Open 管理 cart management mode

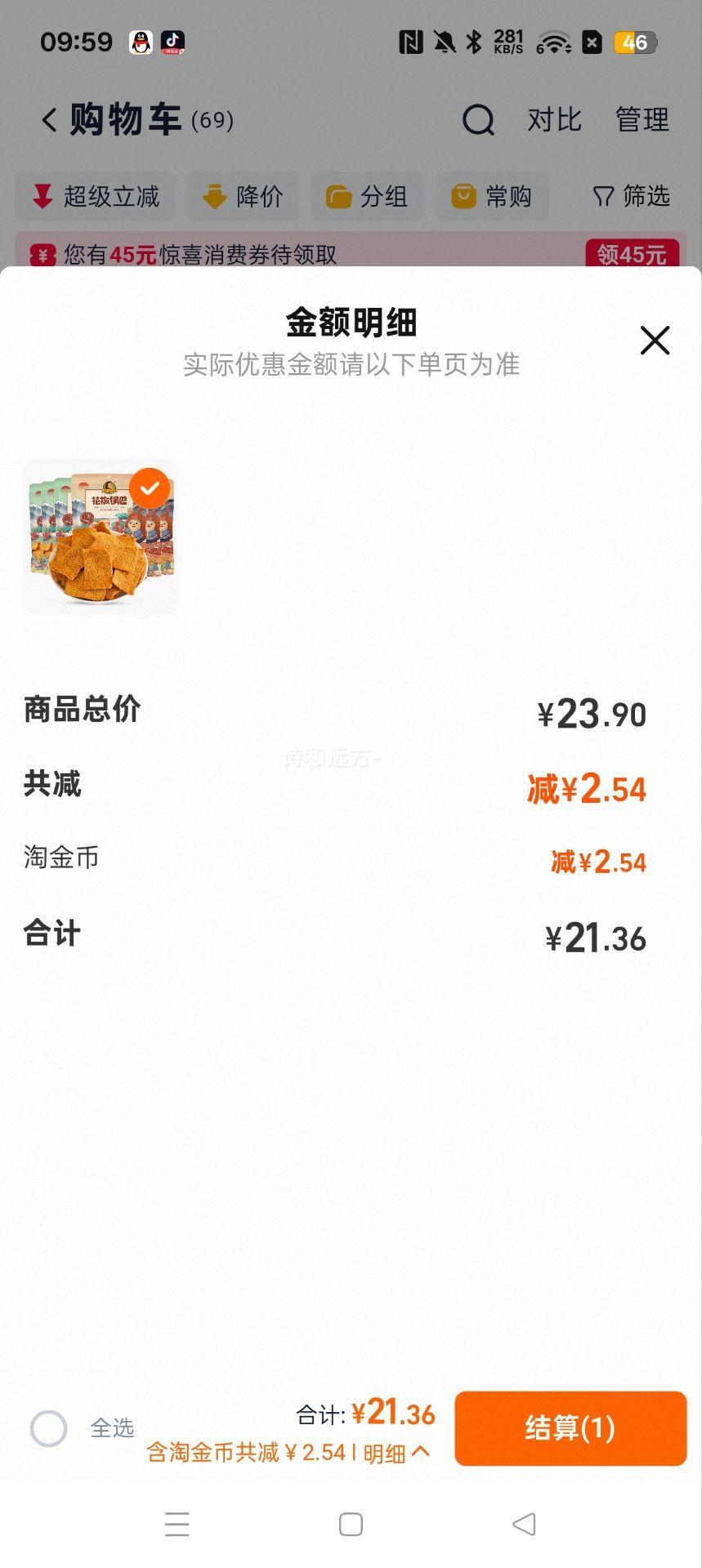[x=642, y=119]
